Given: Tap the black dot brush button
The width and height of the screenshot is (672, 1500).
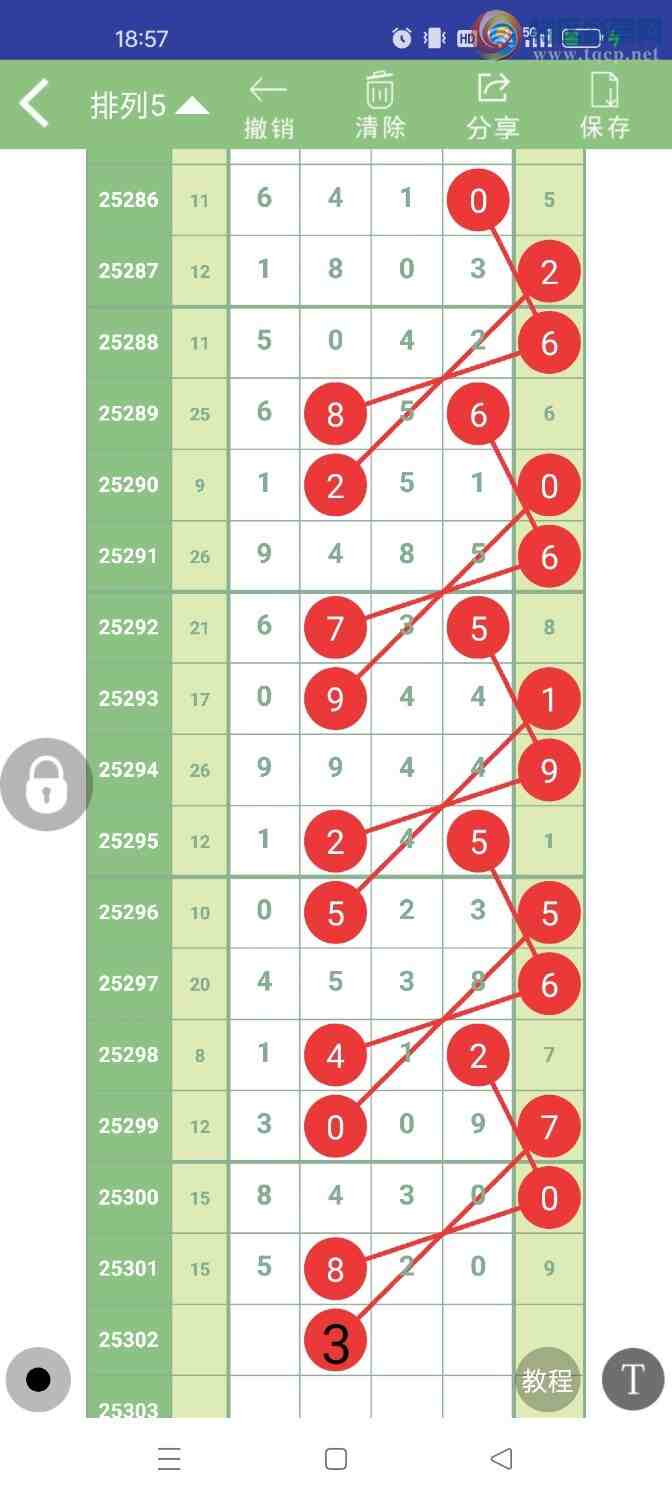Looking at the screenshot, I should pos(38,1380).
